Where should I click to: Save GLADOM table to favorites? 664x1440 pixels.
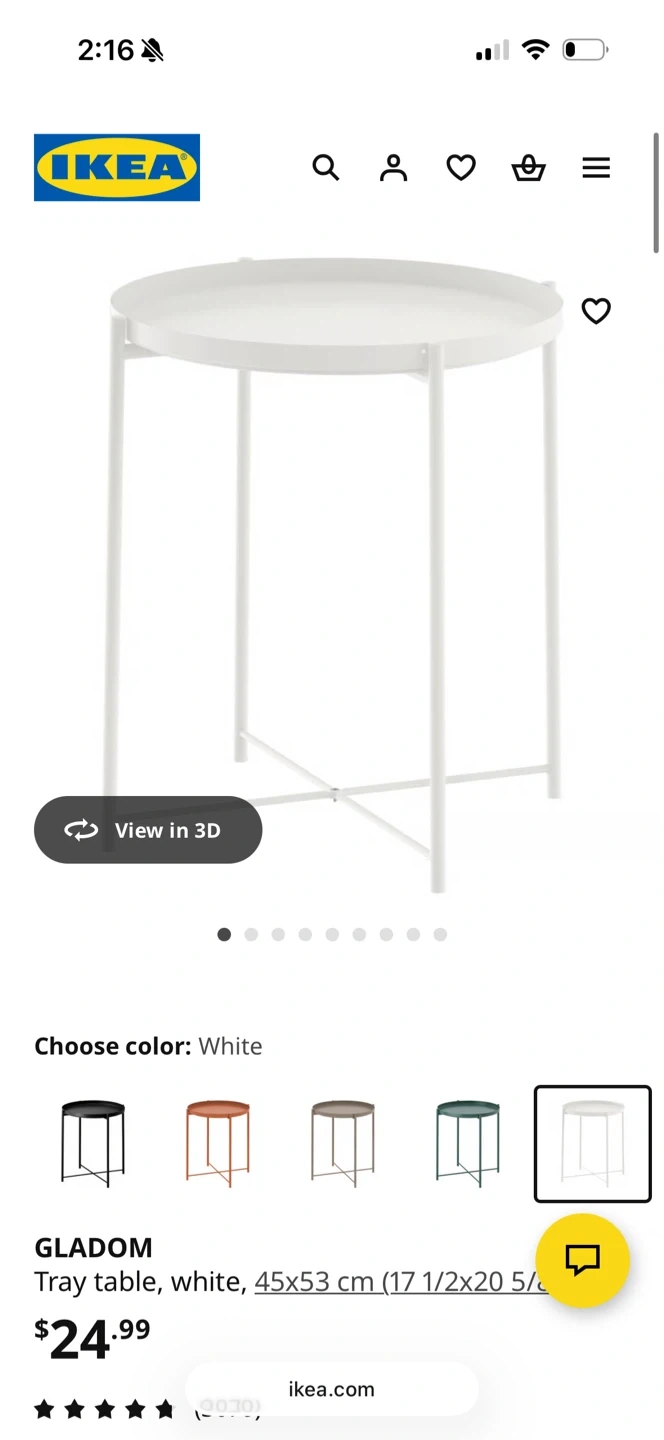point(596,312)
